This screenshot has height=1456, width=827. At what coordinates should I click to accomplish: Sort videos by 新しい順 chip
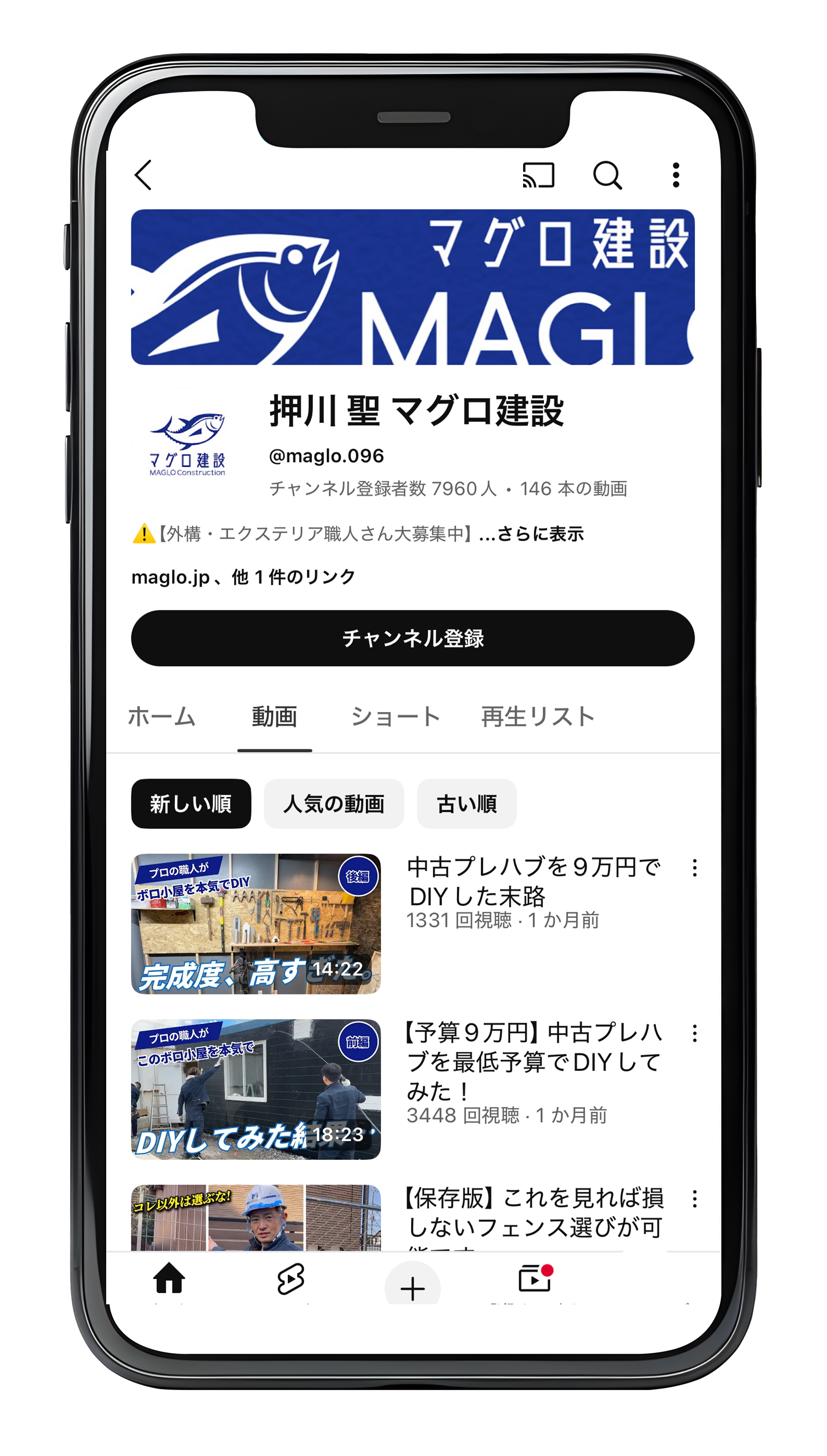click(x=191, y=804)
